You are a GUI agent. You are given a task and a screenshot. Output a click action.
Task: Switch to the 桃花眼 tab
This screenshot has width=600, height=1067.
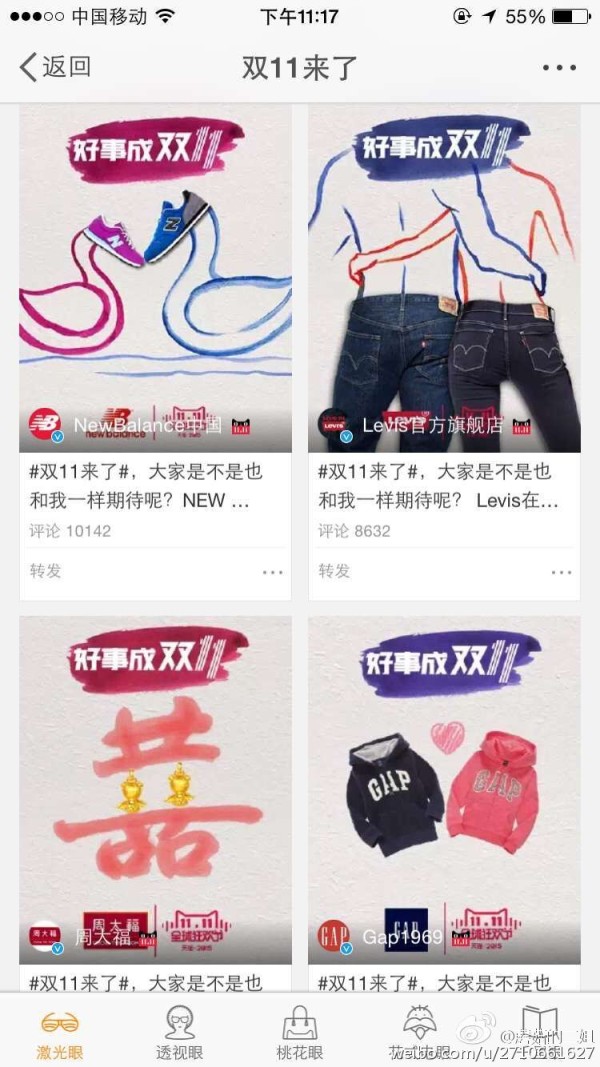pyautogui.click(x=300, y=1033)
